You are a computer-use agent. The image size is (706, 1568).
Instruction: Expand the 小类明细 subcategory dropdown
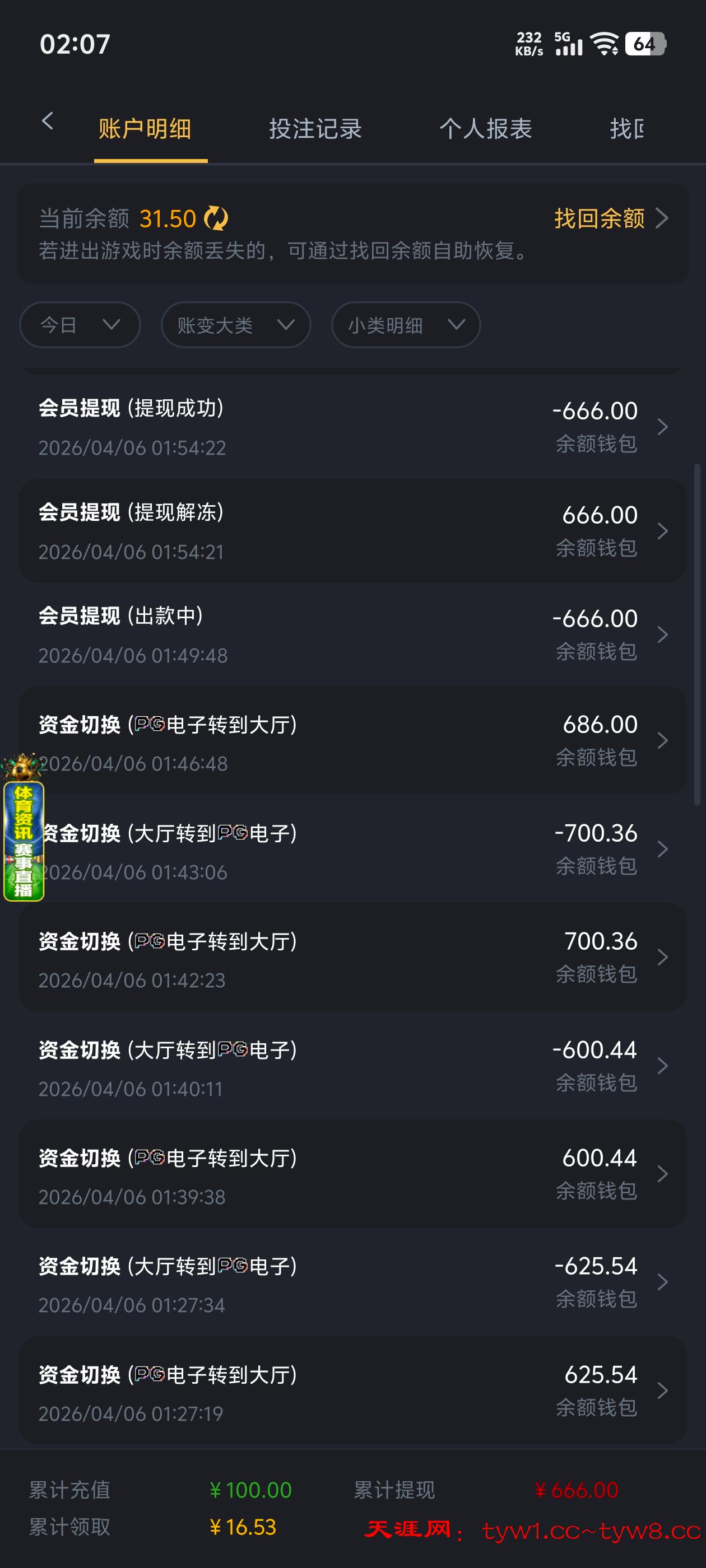click(406, 325)
